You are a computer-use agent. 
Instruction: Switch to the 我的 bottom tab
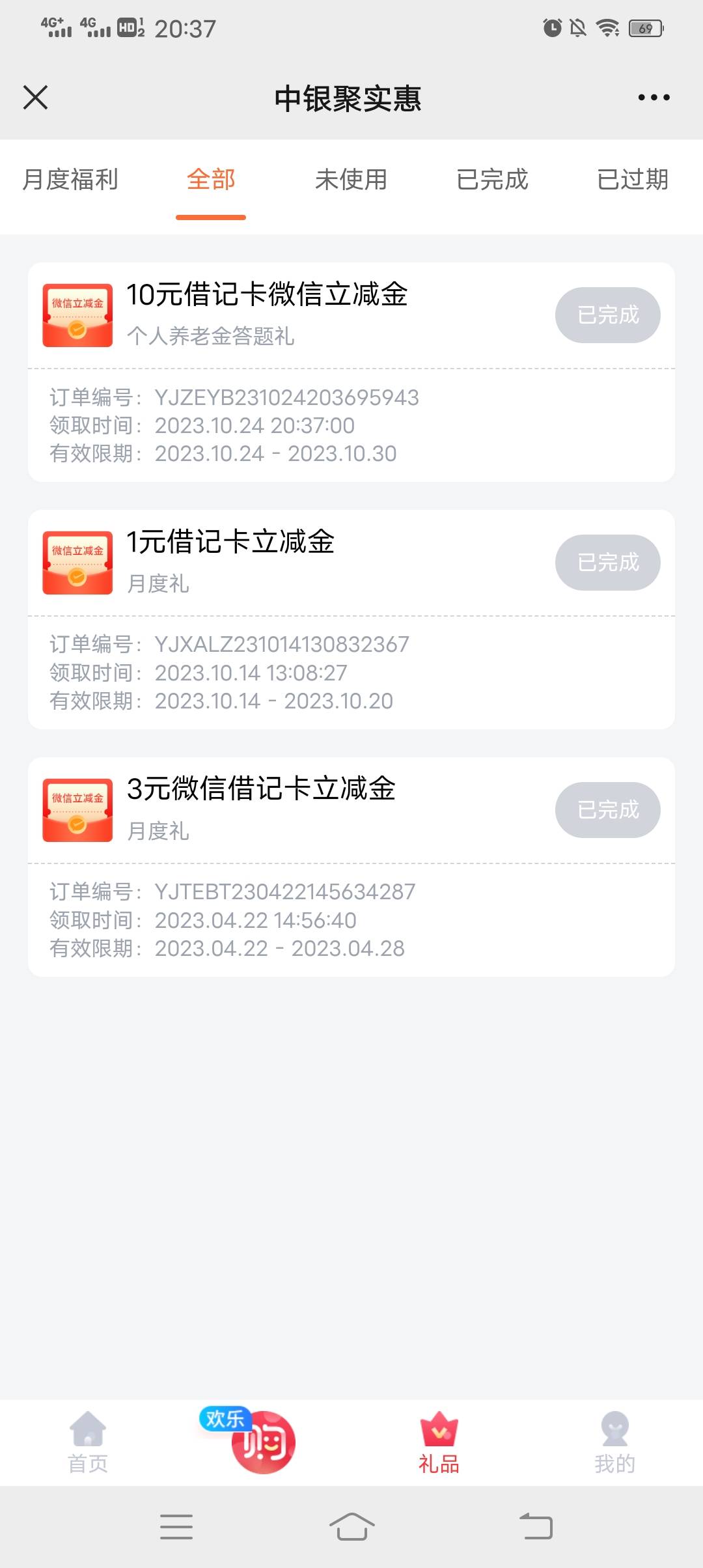point(615,1443)
